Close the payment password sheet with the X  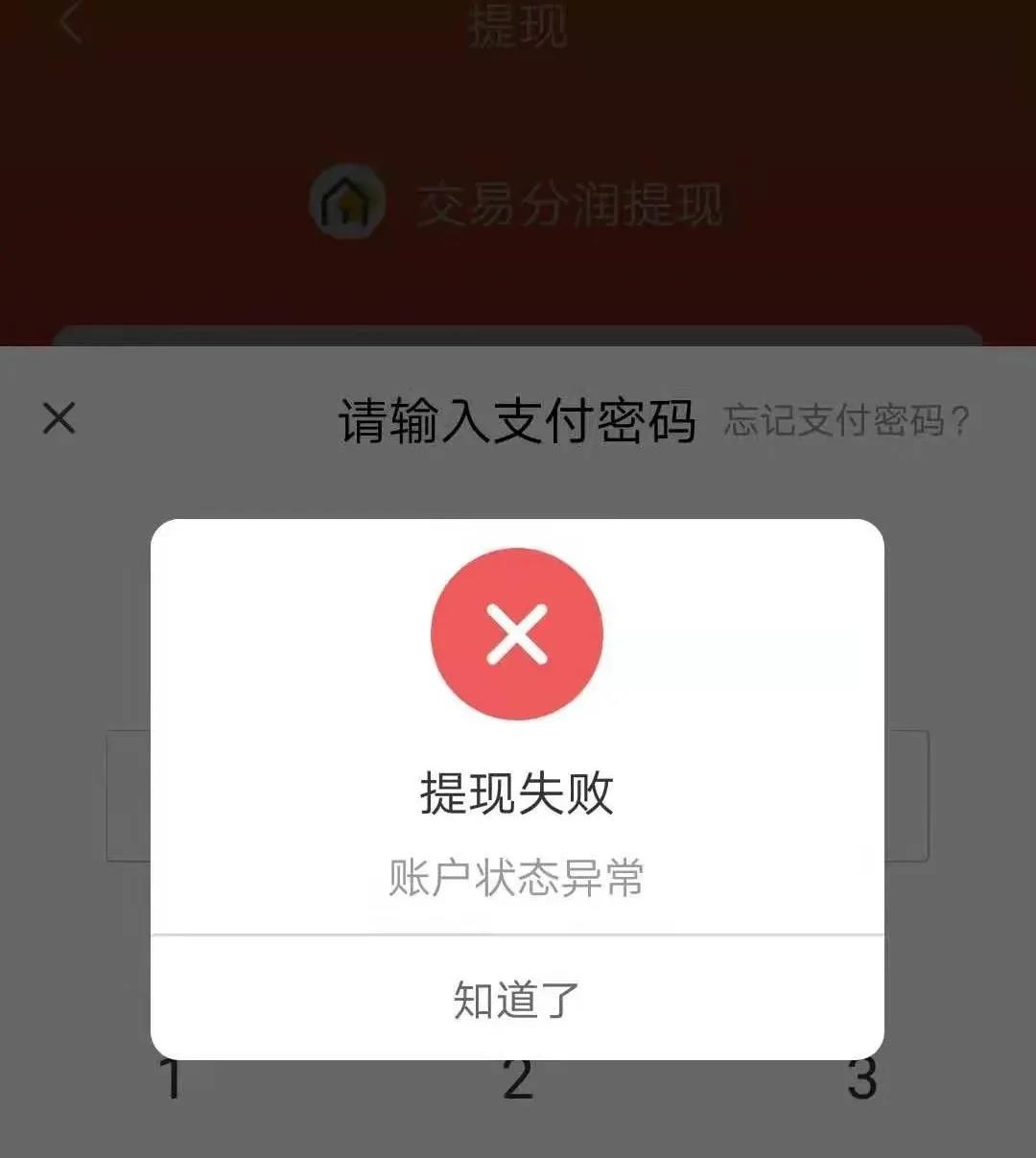click(x=58, y=417)
